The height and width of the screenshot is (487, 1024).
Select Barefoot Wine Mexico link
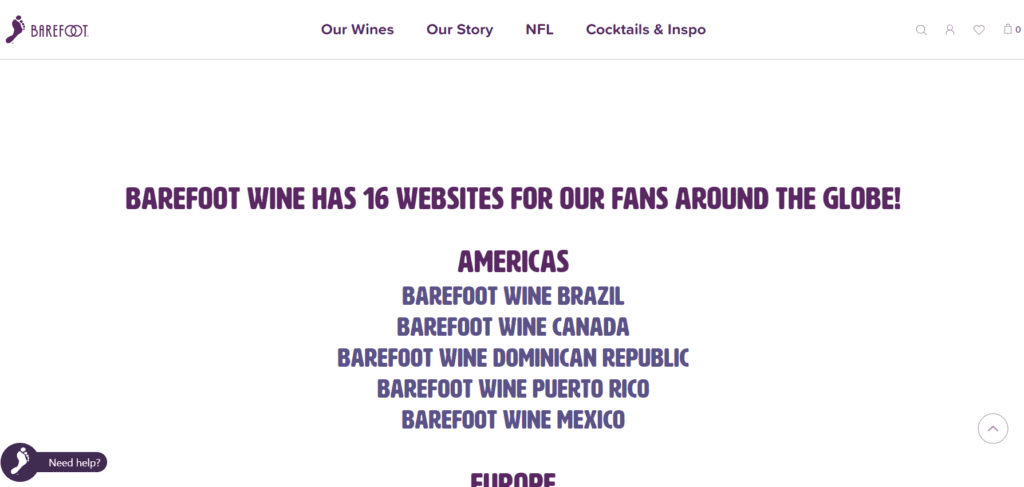(512, 419)
